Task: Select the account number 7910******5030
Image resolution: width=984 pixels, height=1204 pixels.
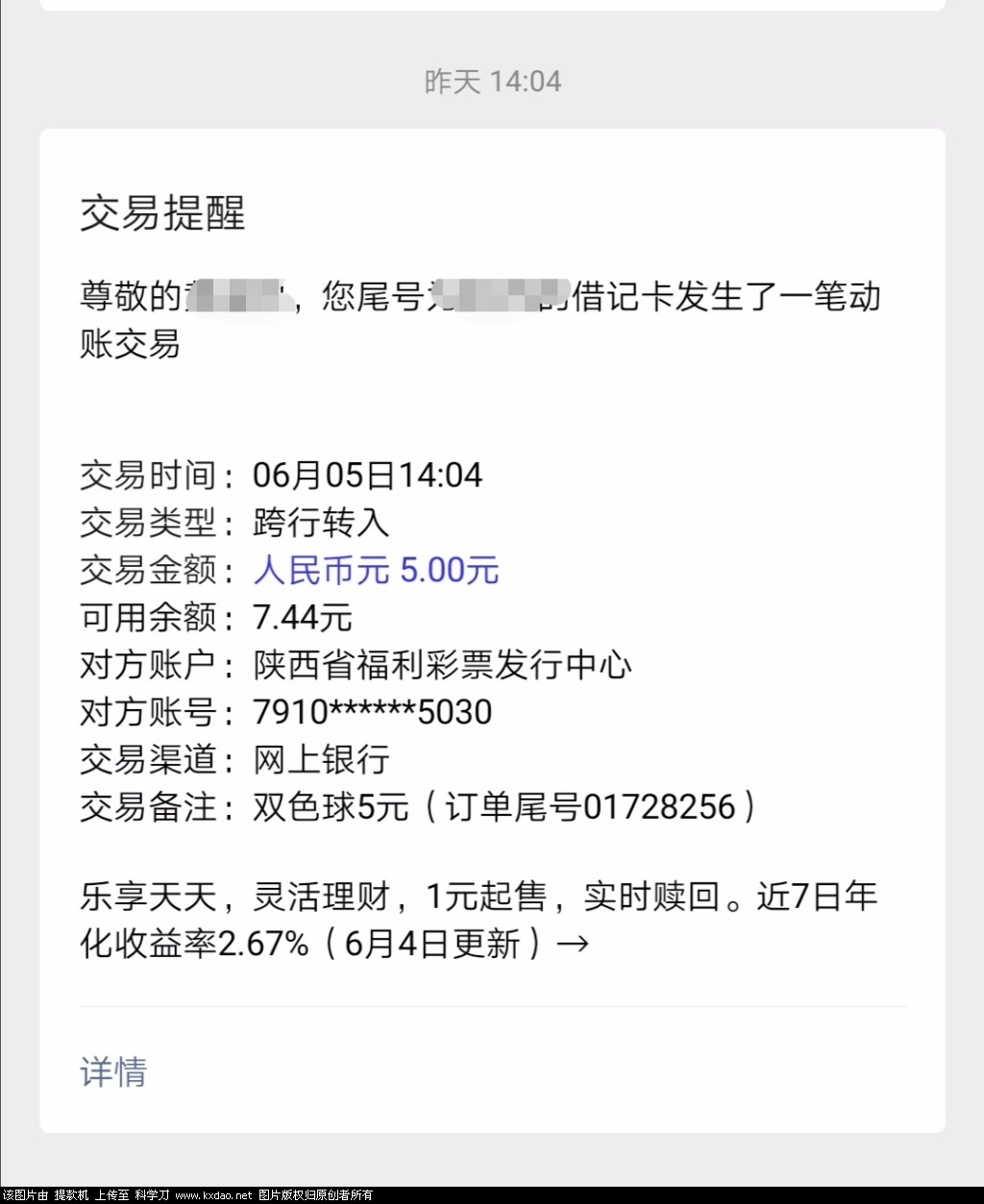Action: point(371,712)
